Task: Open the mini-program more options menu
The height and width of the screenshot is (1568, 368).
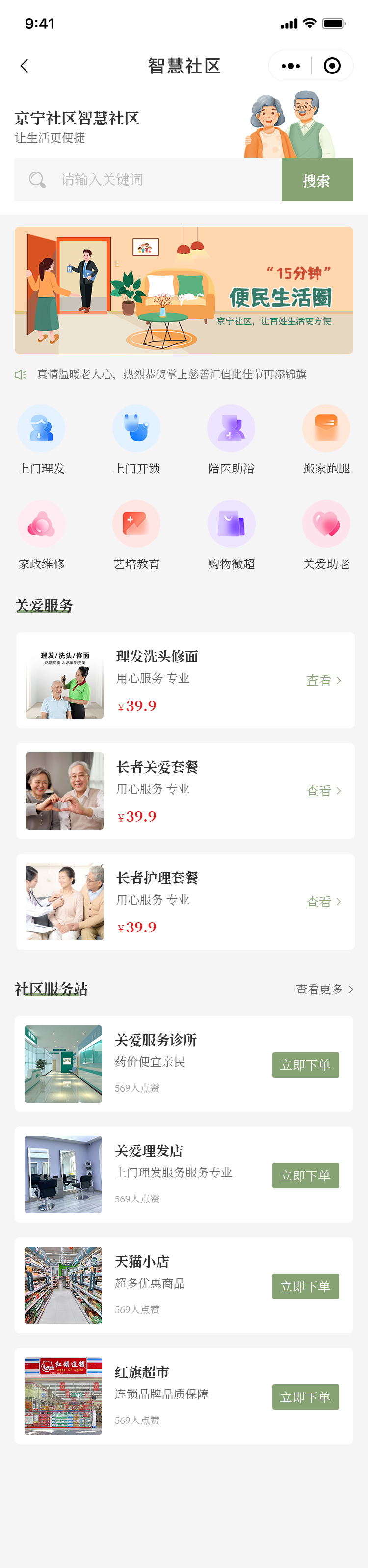Action: [290, 66]
